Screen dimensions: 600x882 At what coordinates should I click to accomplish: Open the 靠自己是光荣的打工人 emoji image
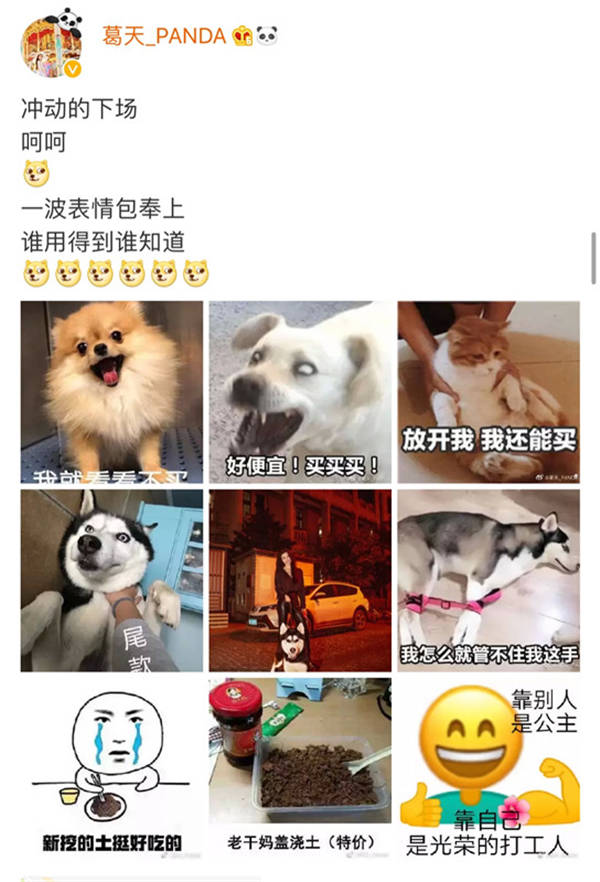[488, 767]
